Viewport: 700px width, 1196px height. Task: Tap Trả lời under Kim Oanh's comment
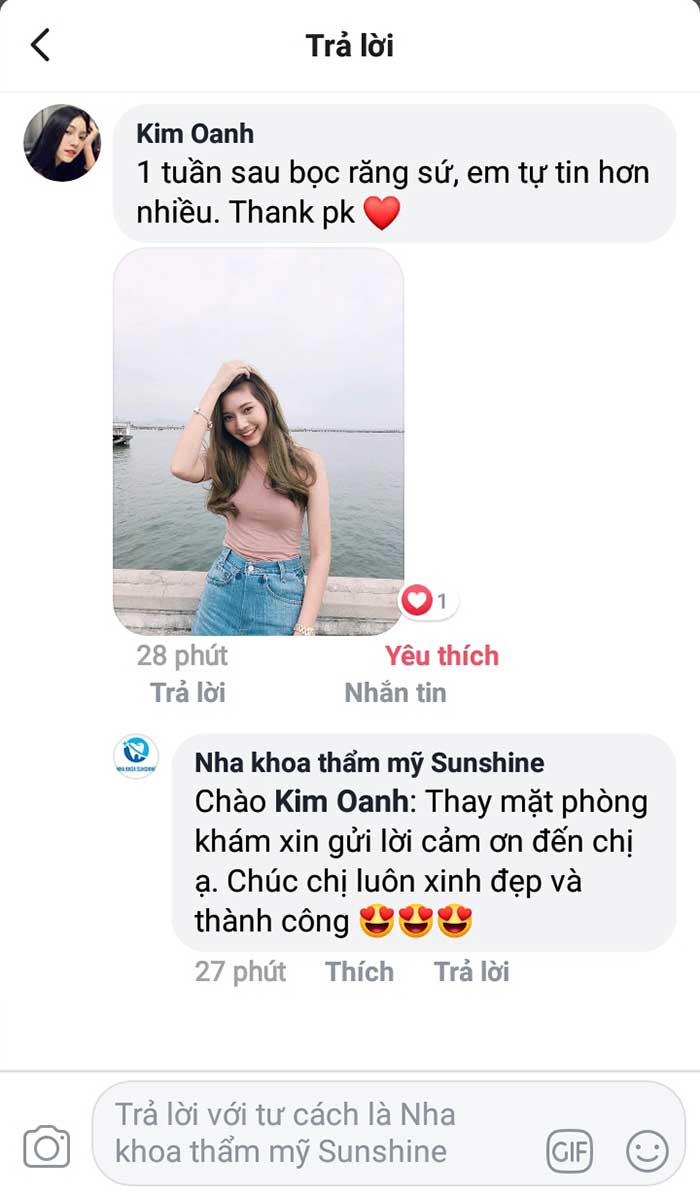pos(188,693)
